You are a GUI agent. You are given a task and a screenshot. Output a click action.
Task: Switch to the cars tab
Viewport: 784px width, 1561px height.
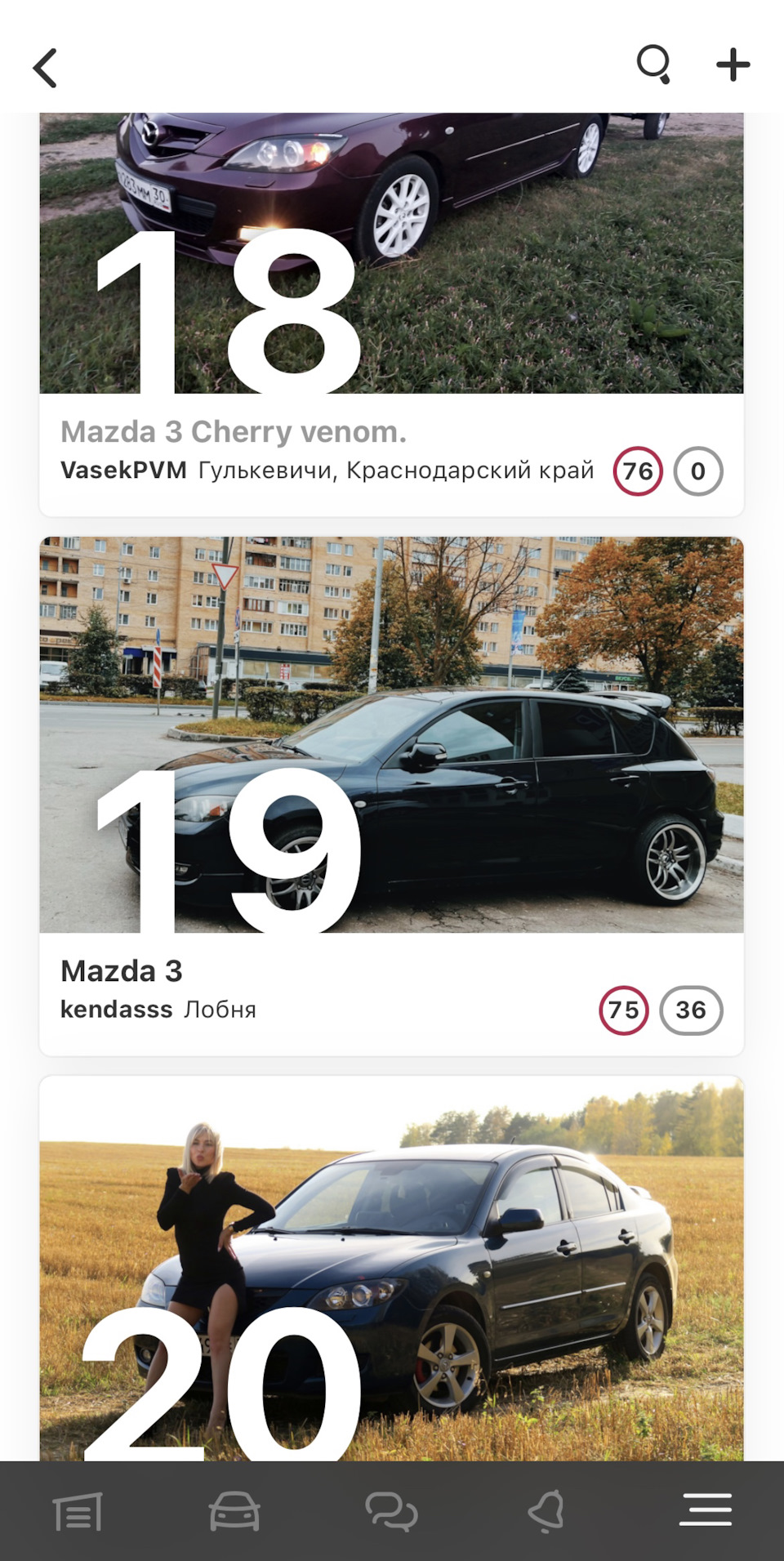pos(234,1511)
